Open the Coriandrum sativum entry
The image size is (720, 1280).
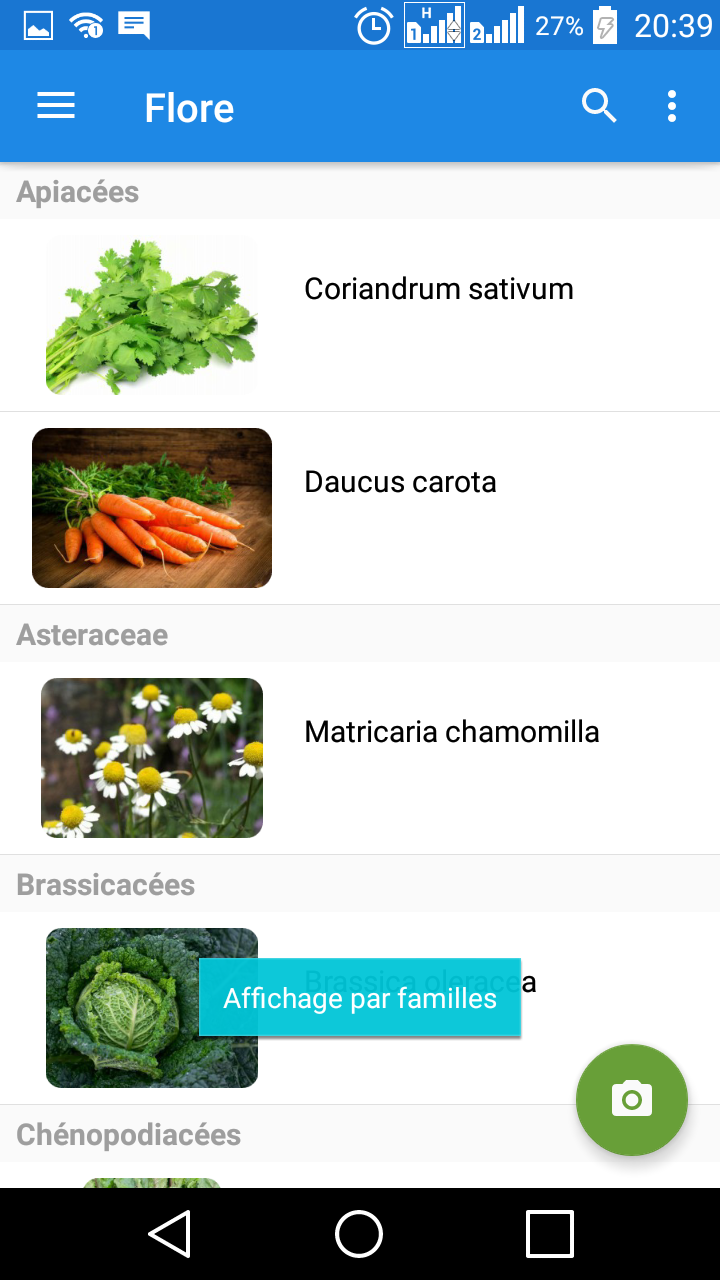click(x=360, y=315)
